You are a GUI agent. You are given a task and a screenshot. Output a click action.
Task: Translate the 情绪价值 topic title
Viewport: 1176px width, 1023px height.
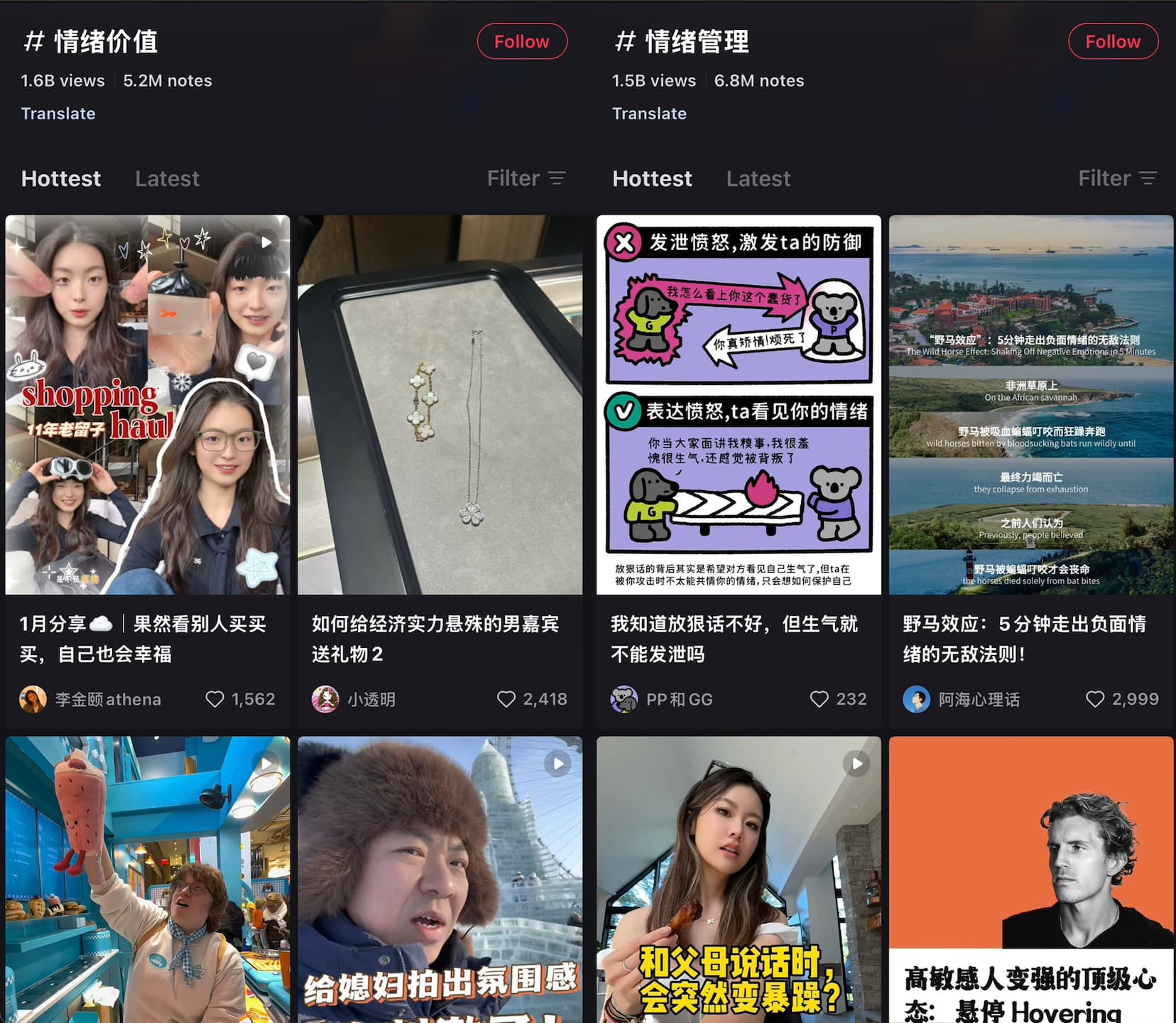coord(58,114)
